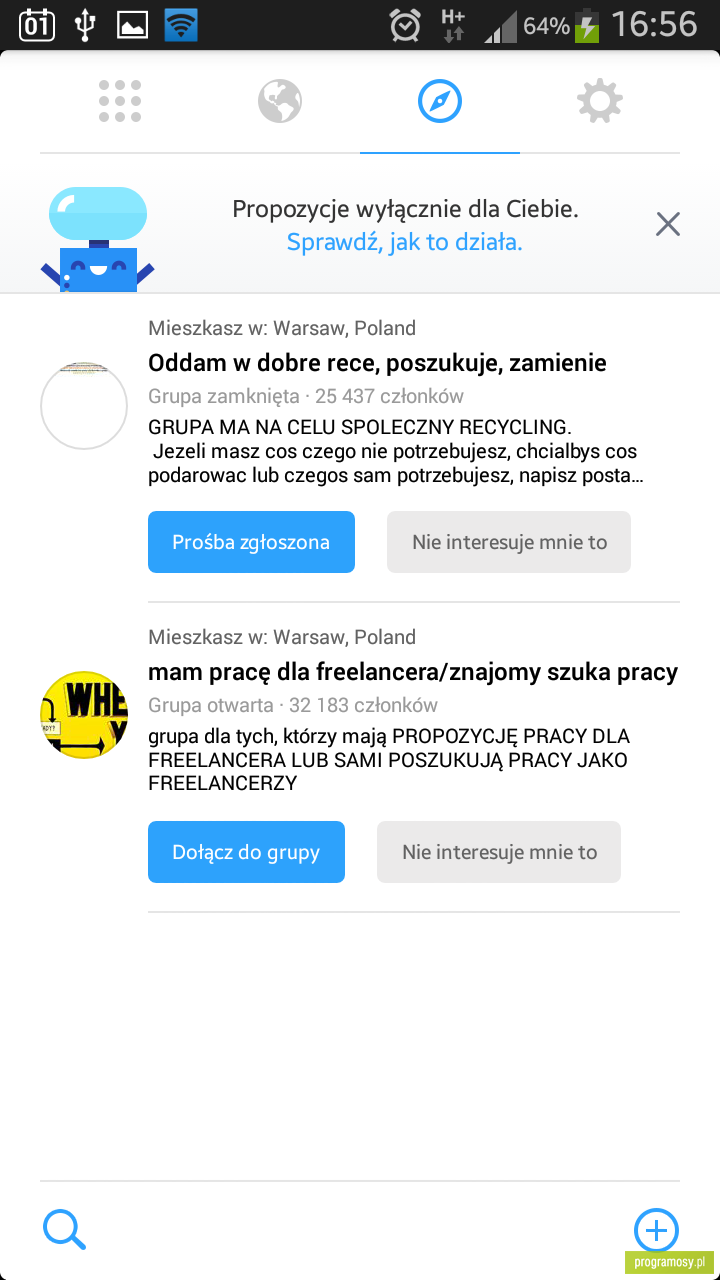Tap the link Sprawdź, jak to działa
This screenshot has height=1280, width=720.
pyautogui.click(x=404, y=242)
